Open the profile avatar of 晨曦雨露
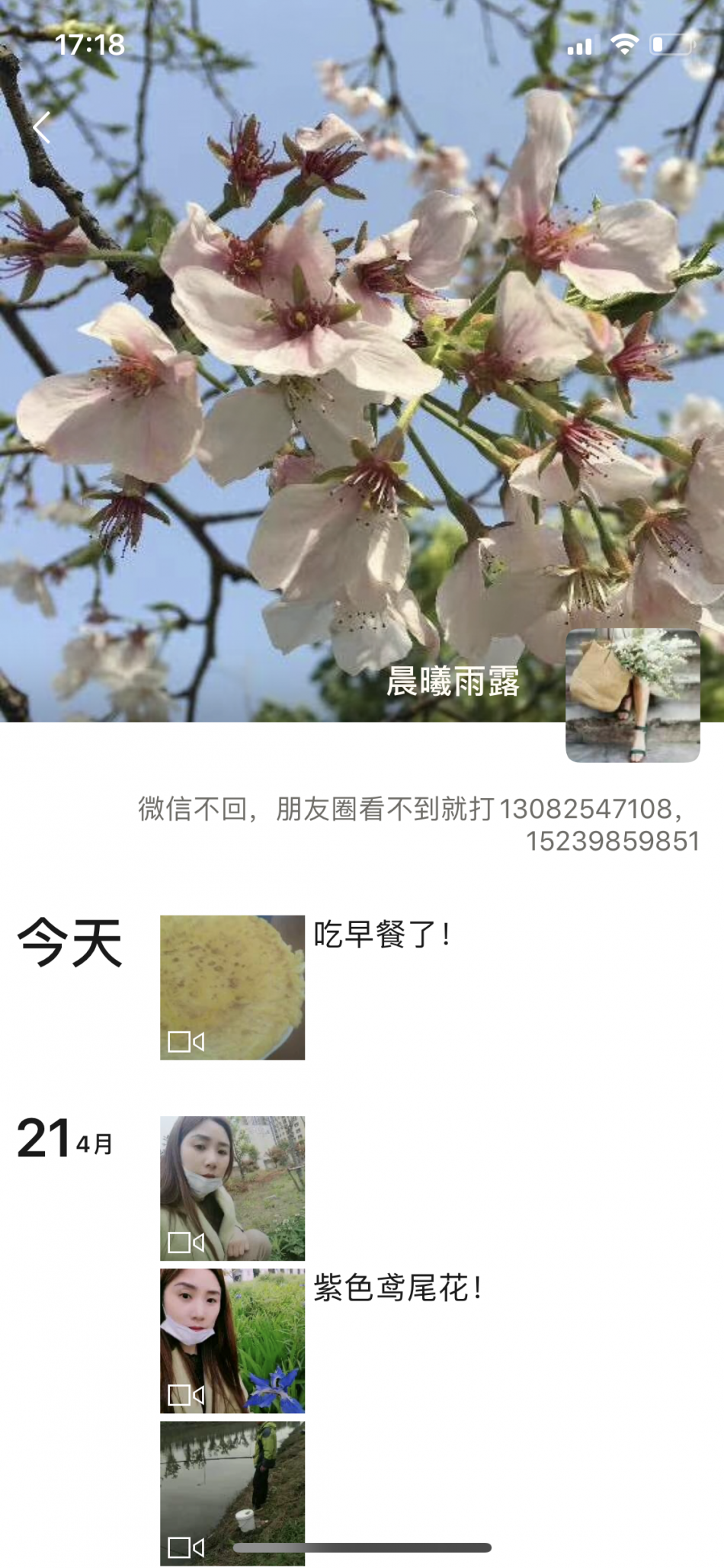This screenshot has width=724, height=1568. click(x=633, y=695)
